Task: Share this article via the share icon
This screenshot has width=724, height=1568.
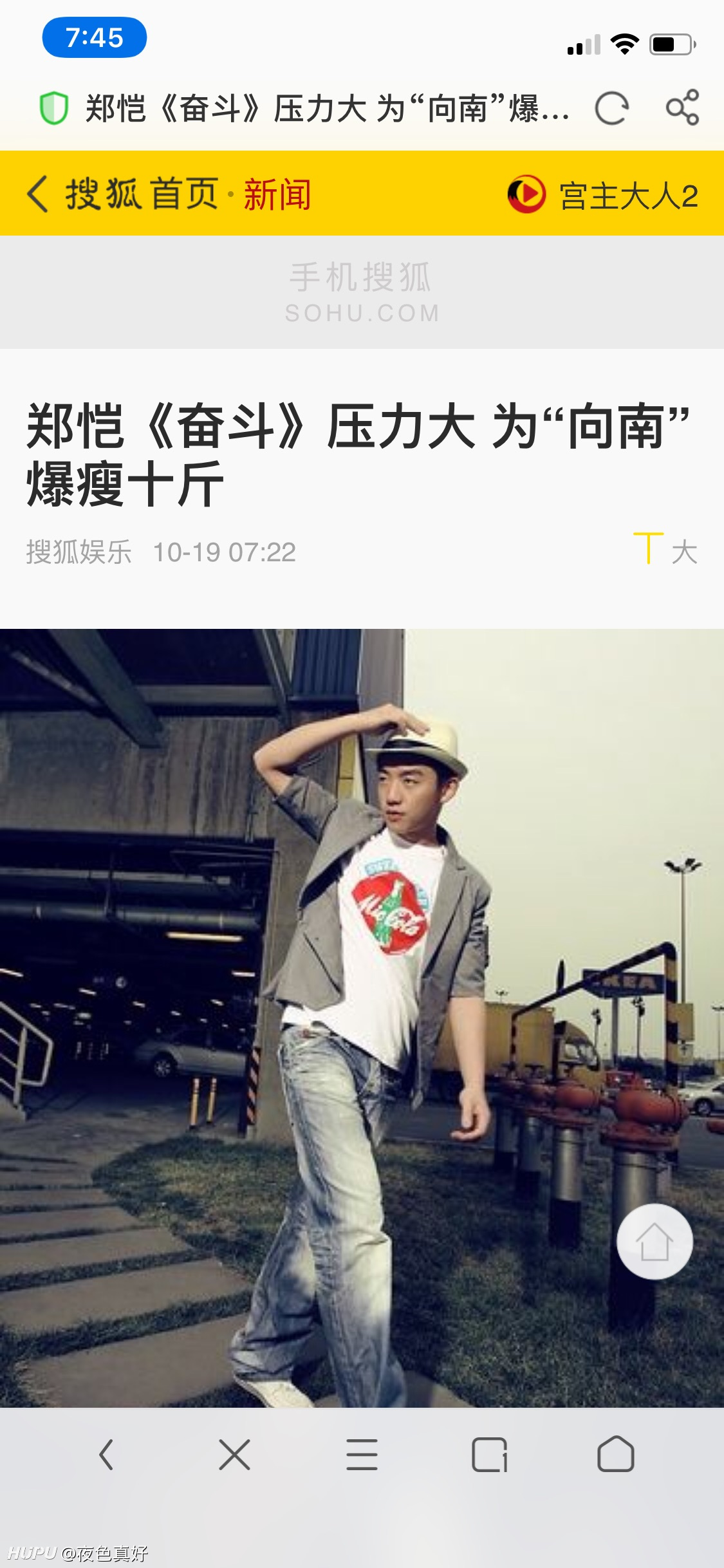Action: tap(682, 107)
